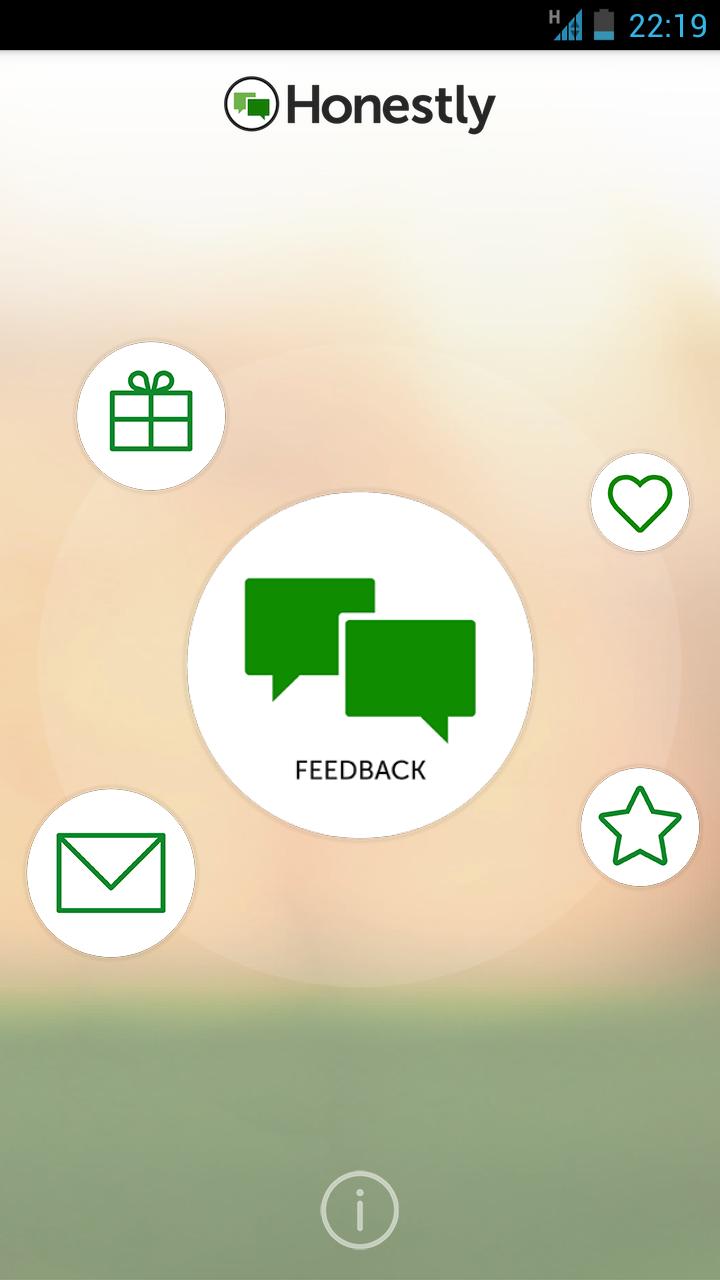Open the central Feedback button

[x=360, y=664]
